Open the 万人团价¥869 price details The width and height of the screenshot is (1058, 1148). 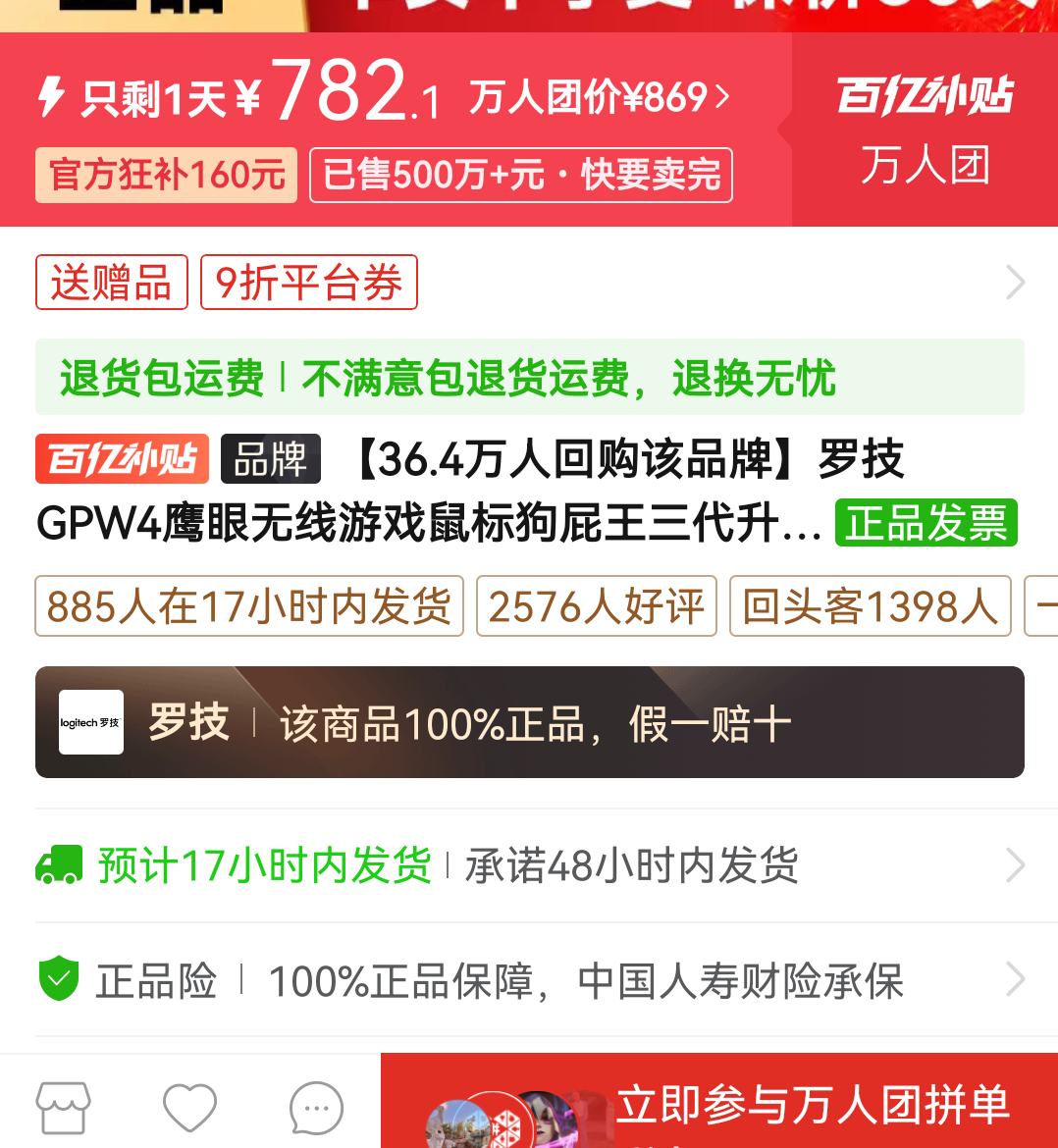pos(599,97)
